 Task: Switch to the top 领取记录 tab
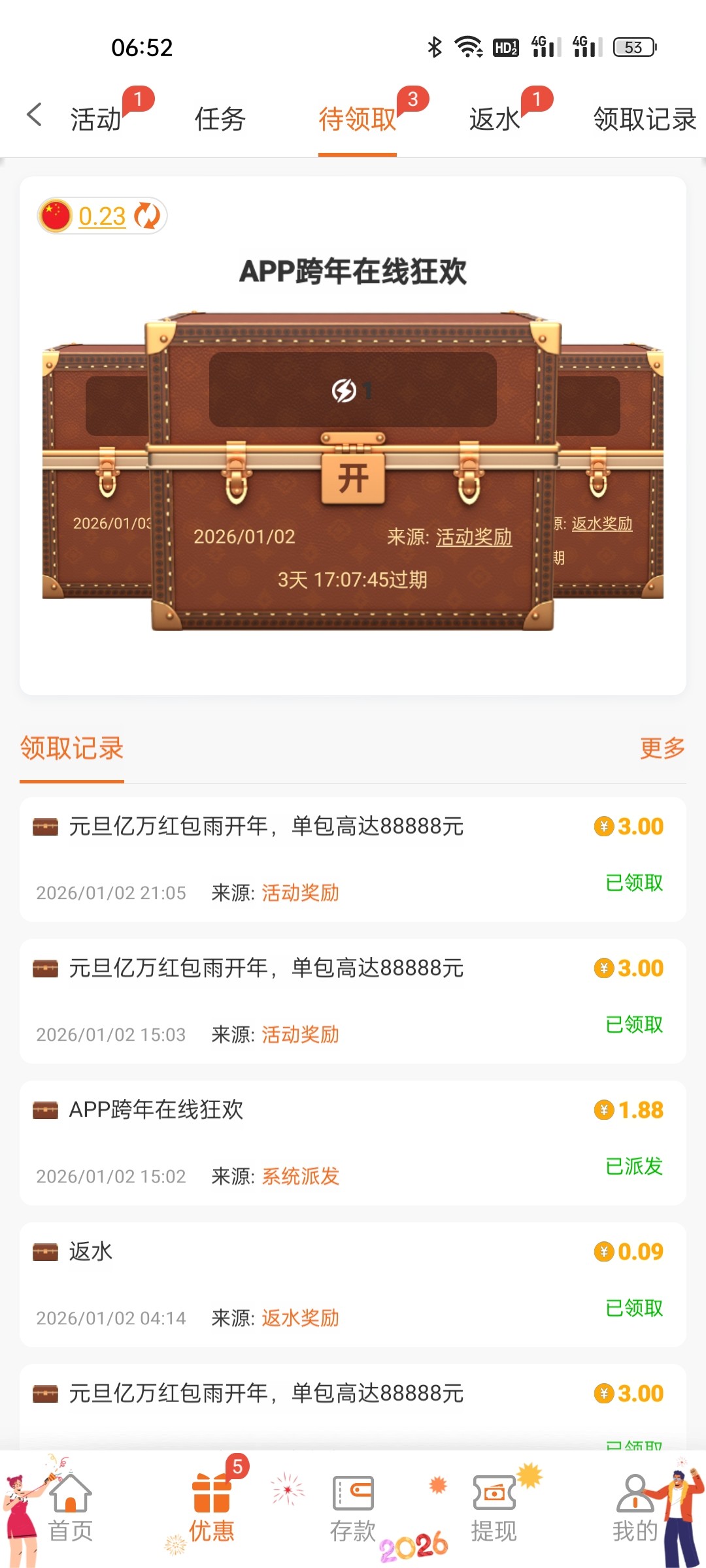point(644,119)
